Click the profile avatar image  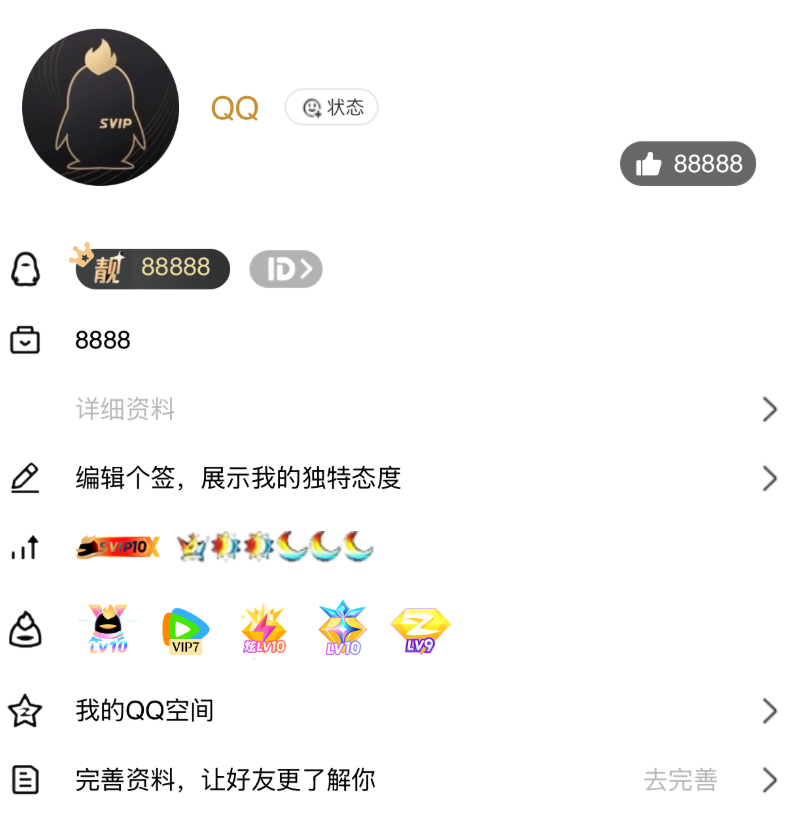coord(100,107)
